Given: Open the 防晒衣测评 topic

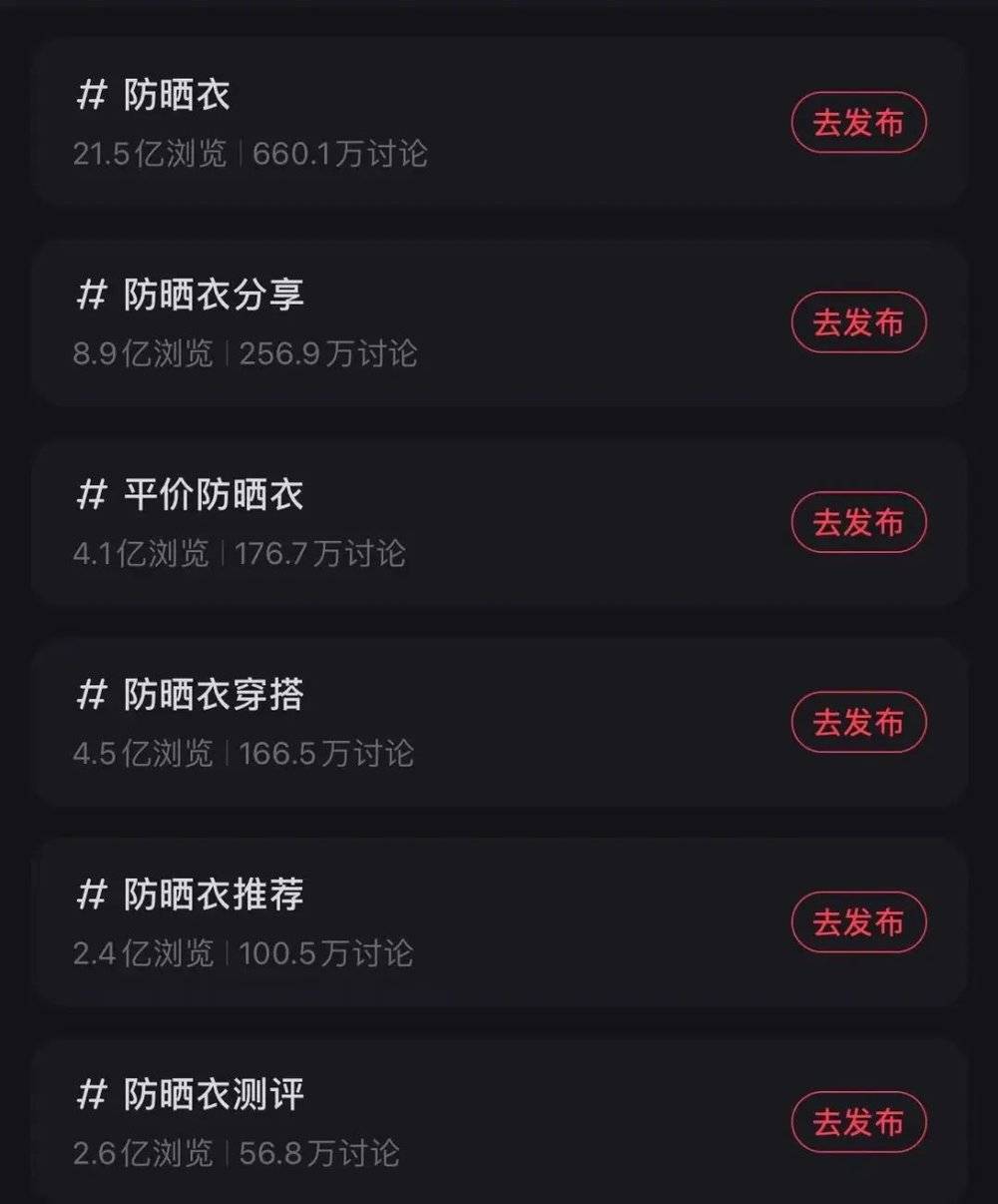Looking at the screenshot, I should 214,1095.
